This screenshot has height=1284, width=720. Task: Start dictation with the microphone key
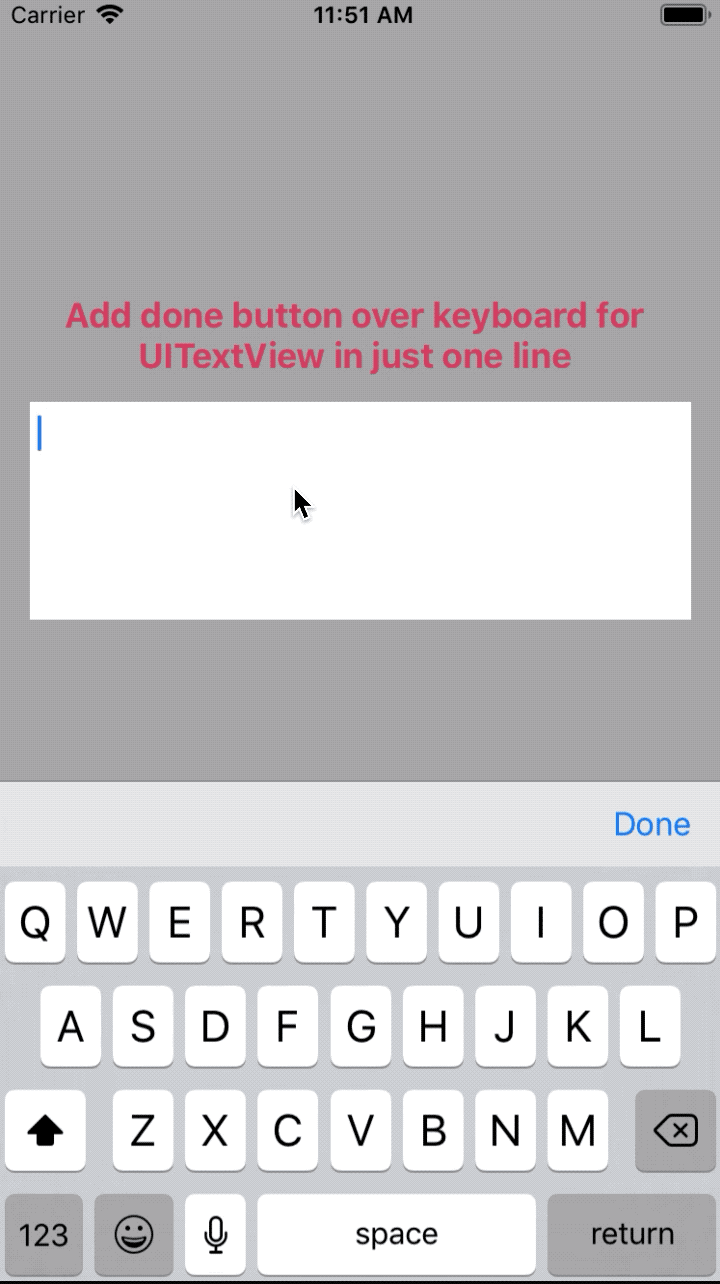coord(215,1234)
